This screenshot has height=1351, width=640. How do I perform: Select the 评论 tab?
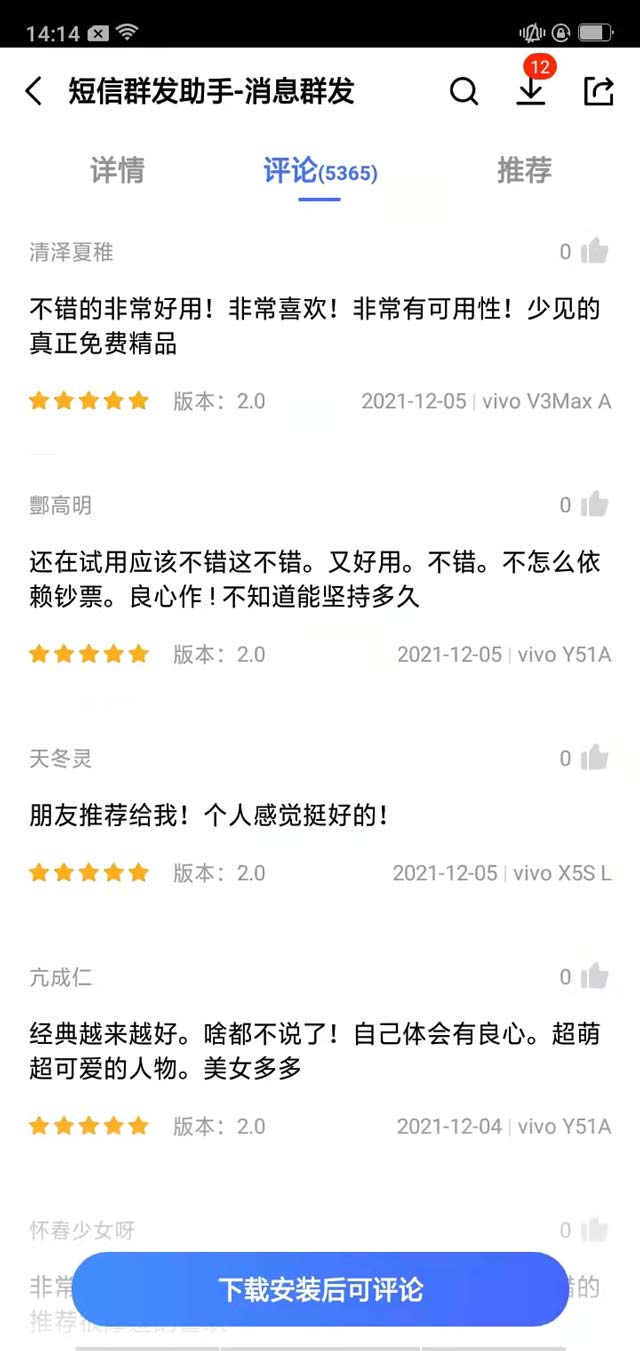pyautogui.click(x=320, y=171)
